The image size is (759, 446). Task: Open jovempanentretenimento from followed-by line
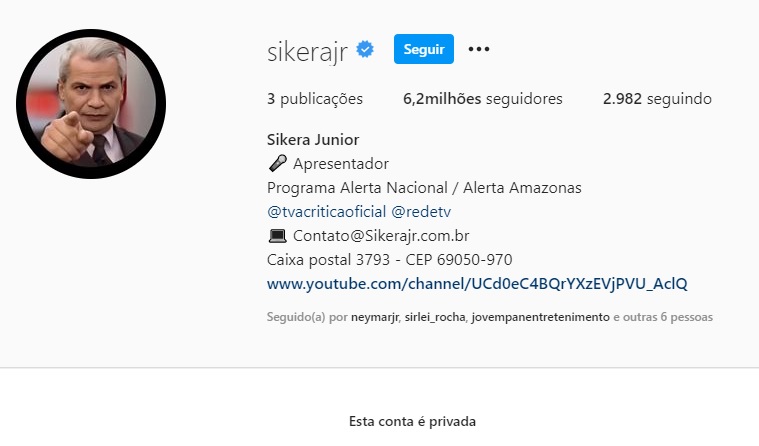click(539, 317)
